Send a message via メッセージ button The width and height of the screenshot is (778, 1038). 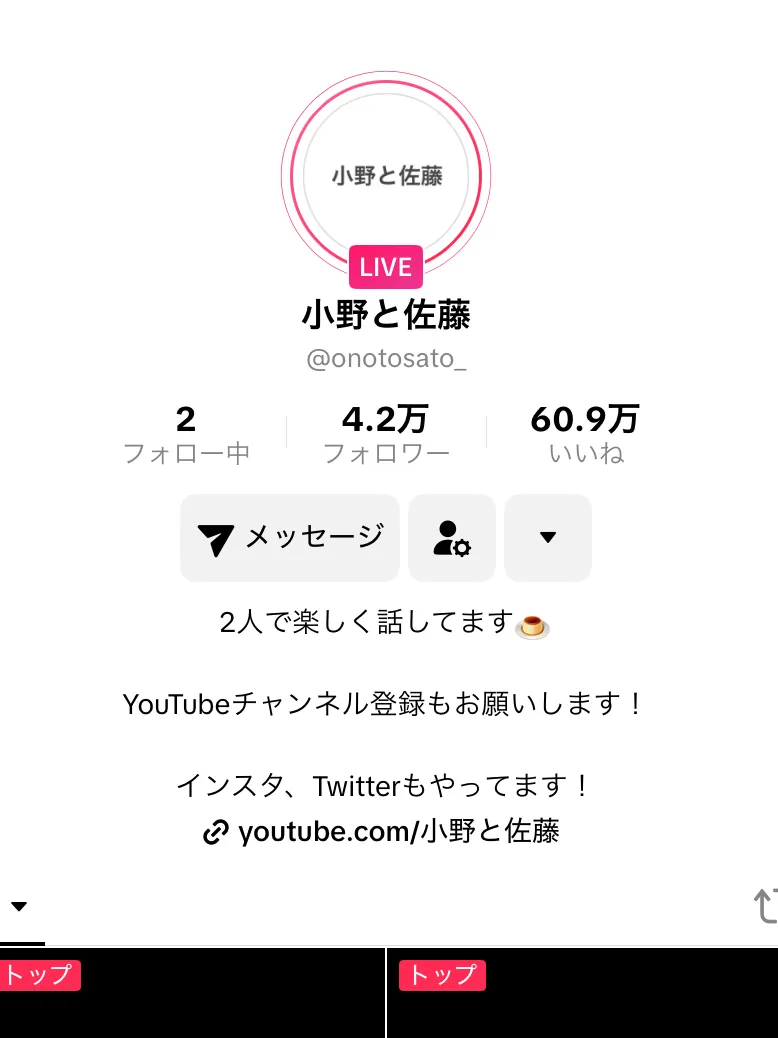pos(290,538)
